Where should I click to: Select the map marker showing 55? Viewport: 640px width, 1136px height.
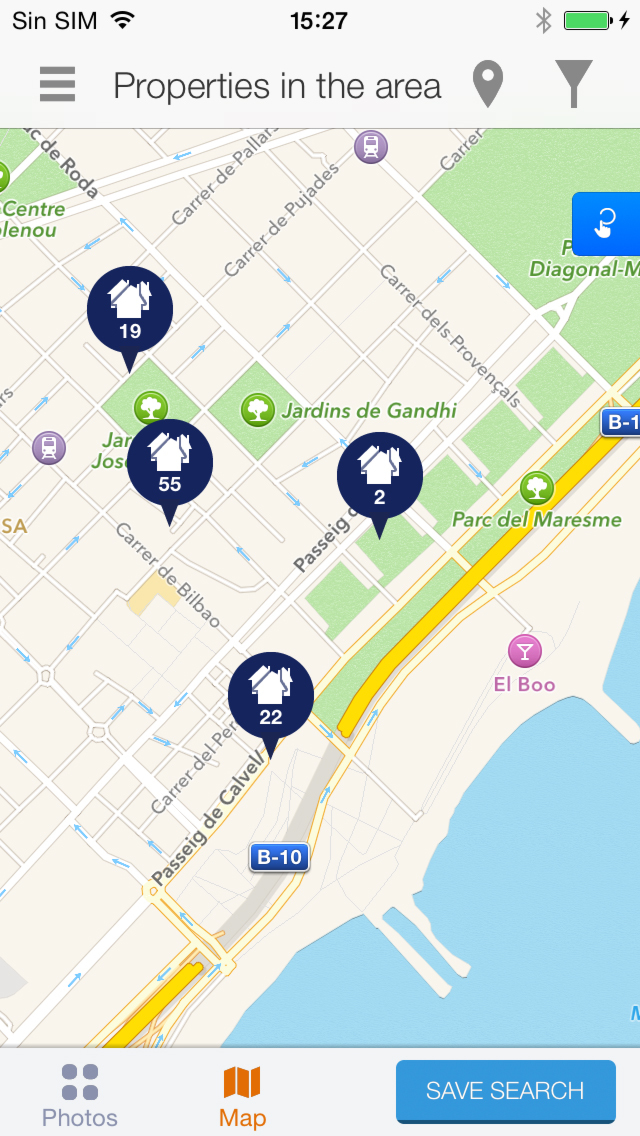point(170,462)
